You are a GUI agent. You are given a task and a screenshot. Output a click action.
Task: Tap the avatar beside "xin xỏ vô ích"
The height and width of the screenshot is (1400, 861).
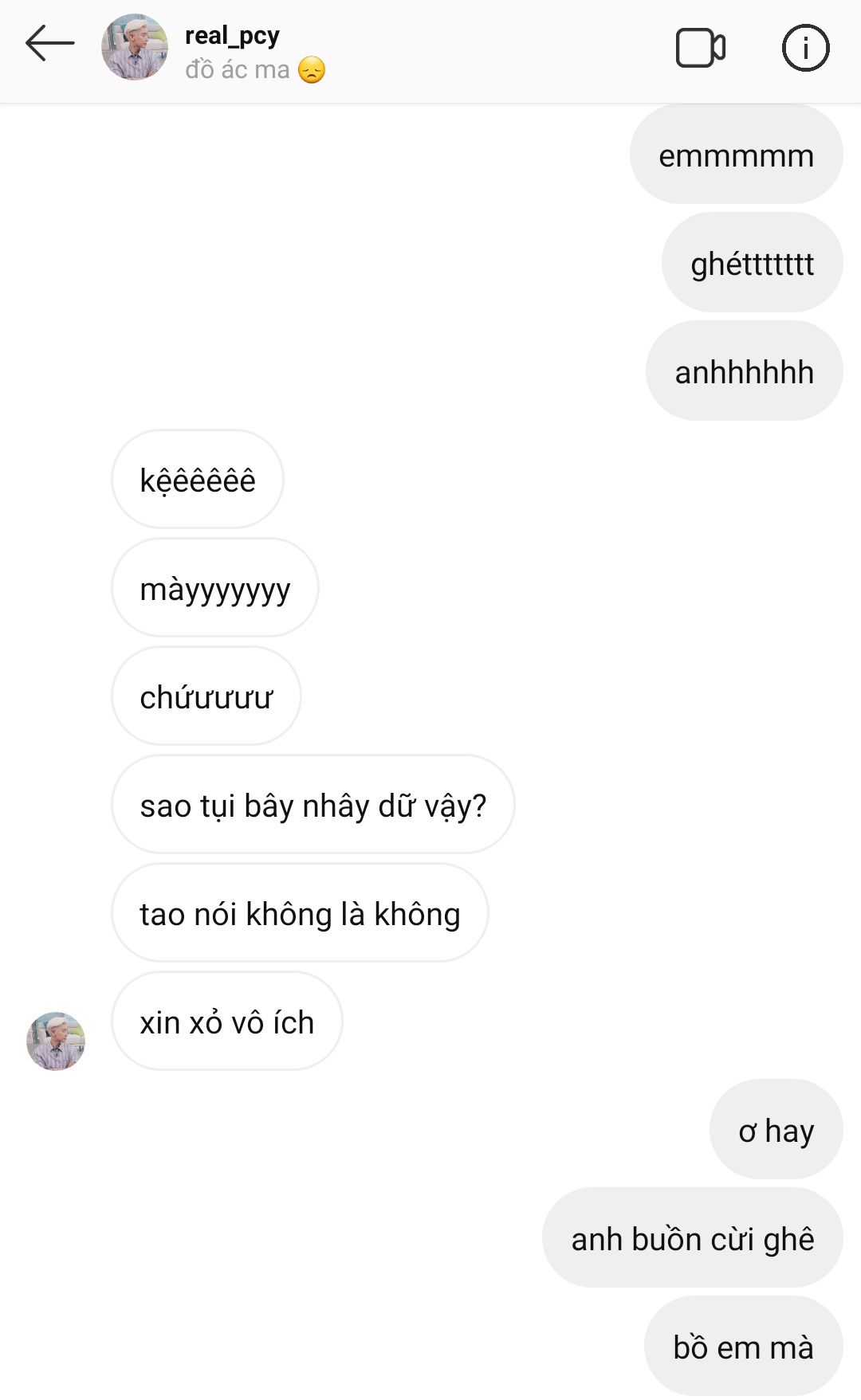pyautogui.click(x=56, y=1041)
